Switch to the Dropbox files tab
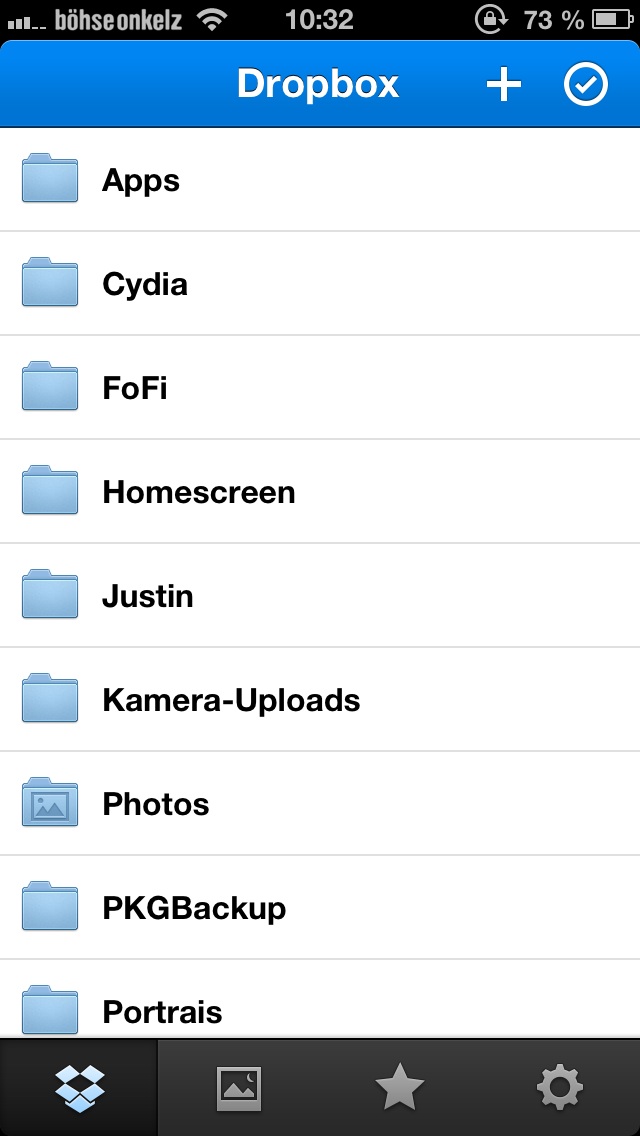The height and width of the screenshot is (1136, 640). 79,1088
